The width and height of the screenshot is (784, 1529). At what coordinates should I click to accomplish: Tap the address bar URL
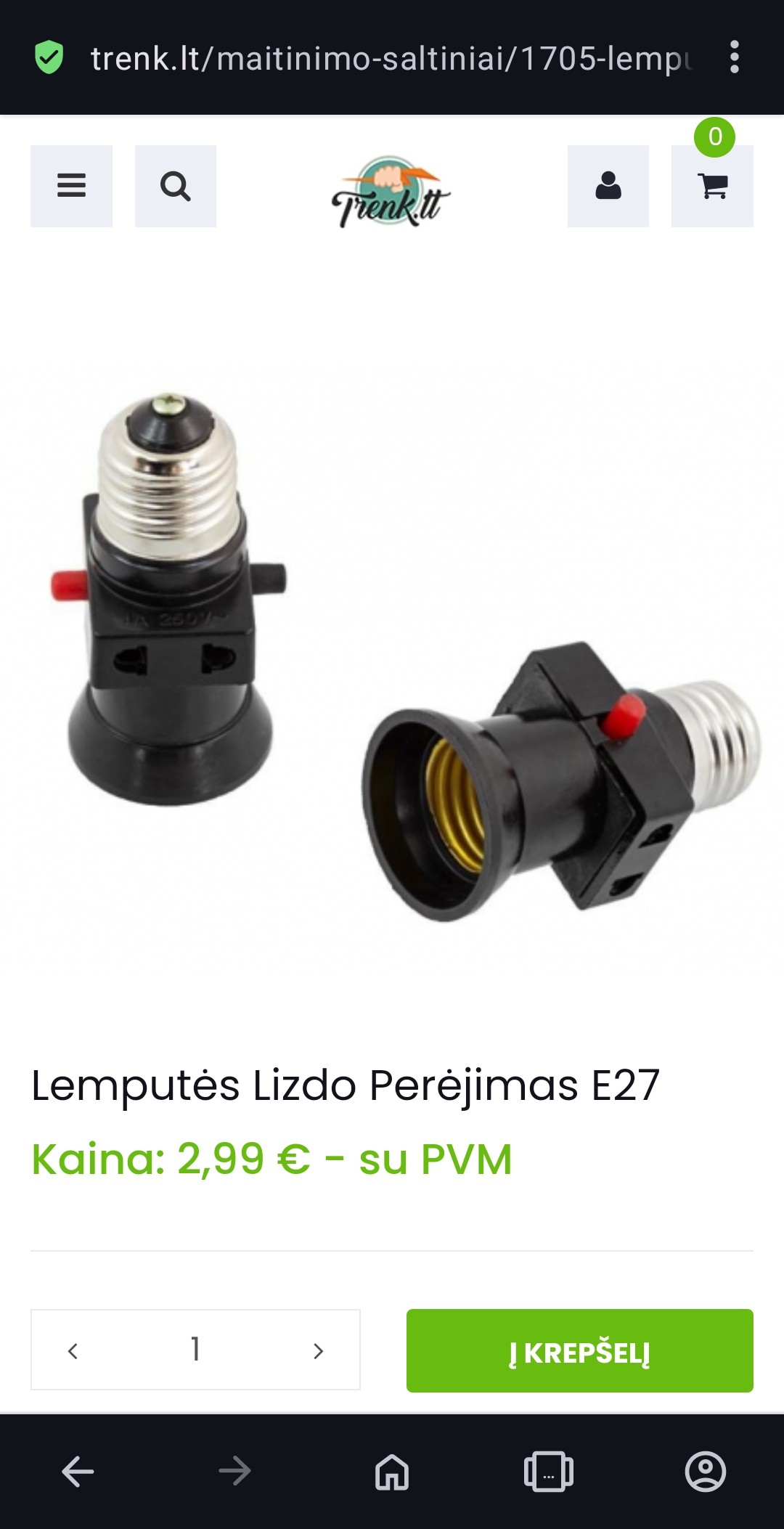pos(392,58)
